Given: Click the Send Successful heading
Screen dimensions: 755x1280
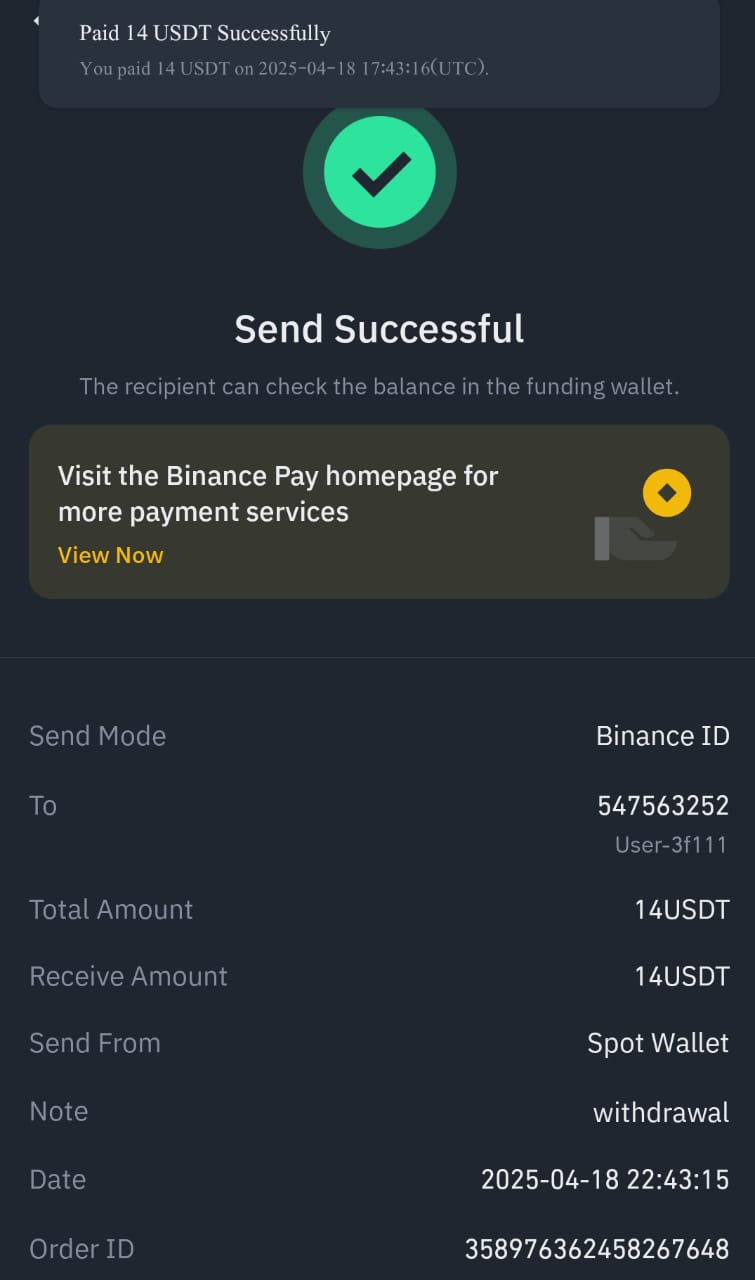Looking at the screenshot, I should (x=379, y=328).
